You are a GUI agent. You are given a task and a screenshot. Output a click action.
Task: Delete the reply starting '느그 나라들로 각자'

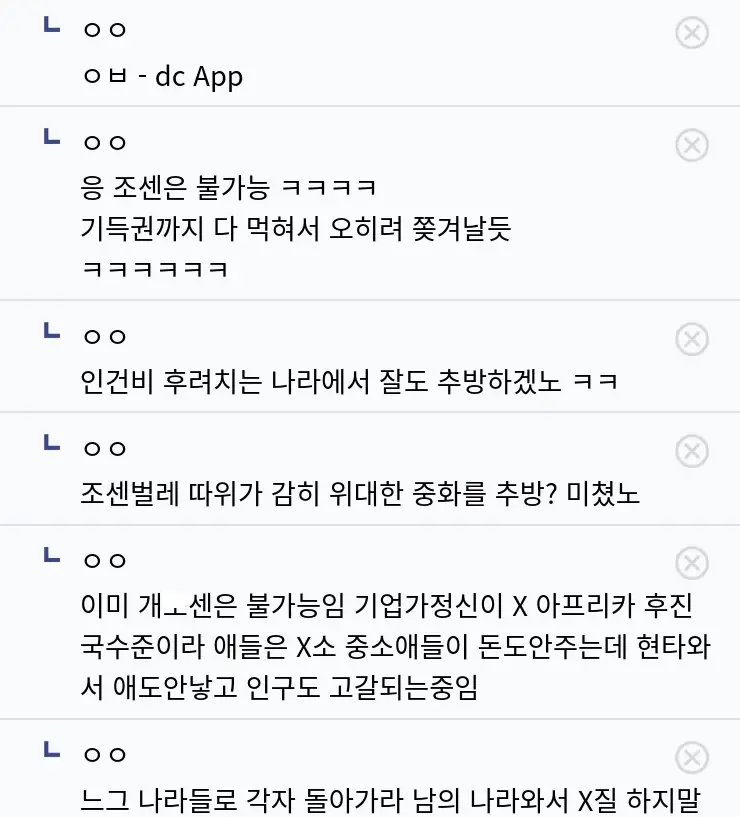(x=692, y=757)
